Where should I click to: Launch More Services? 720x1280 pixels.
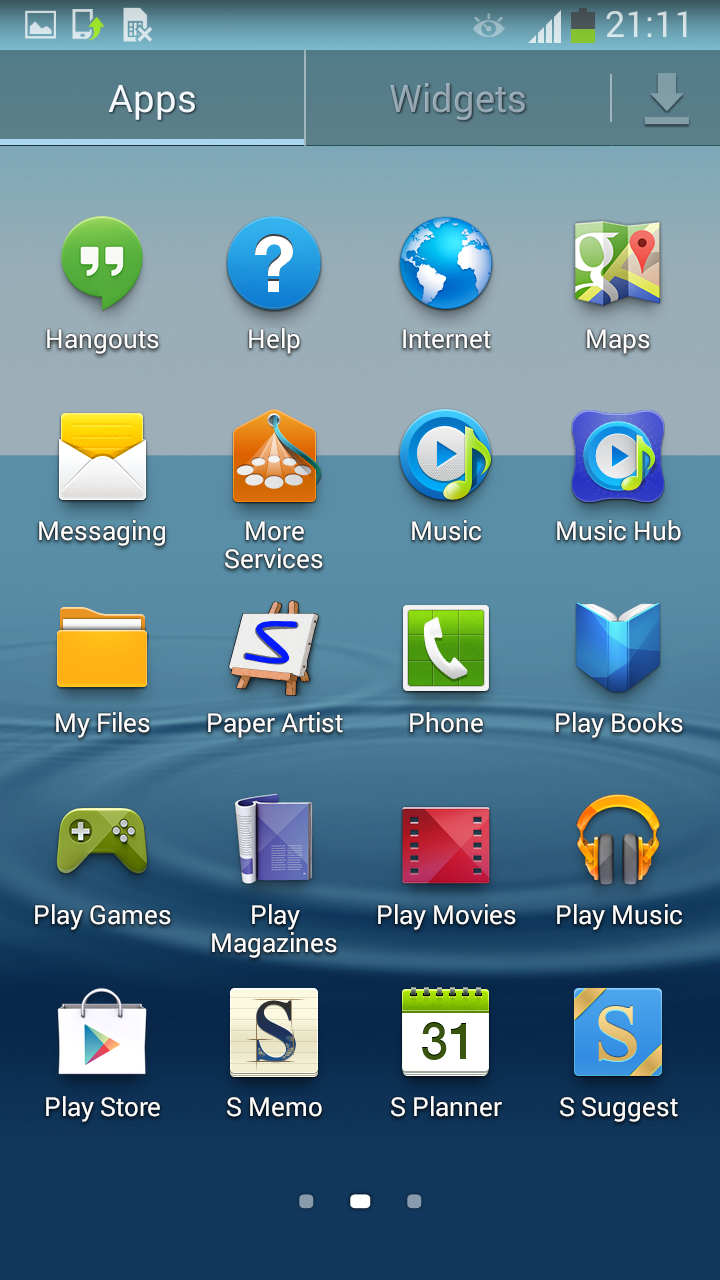pyautogui.click(x=274, y=456)
